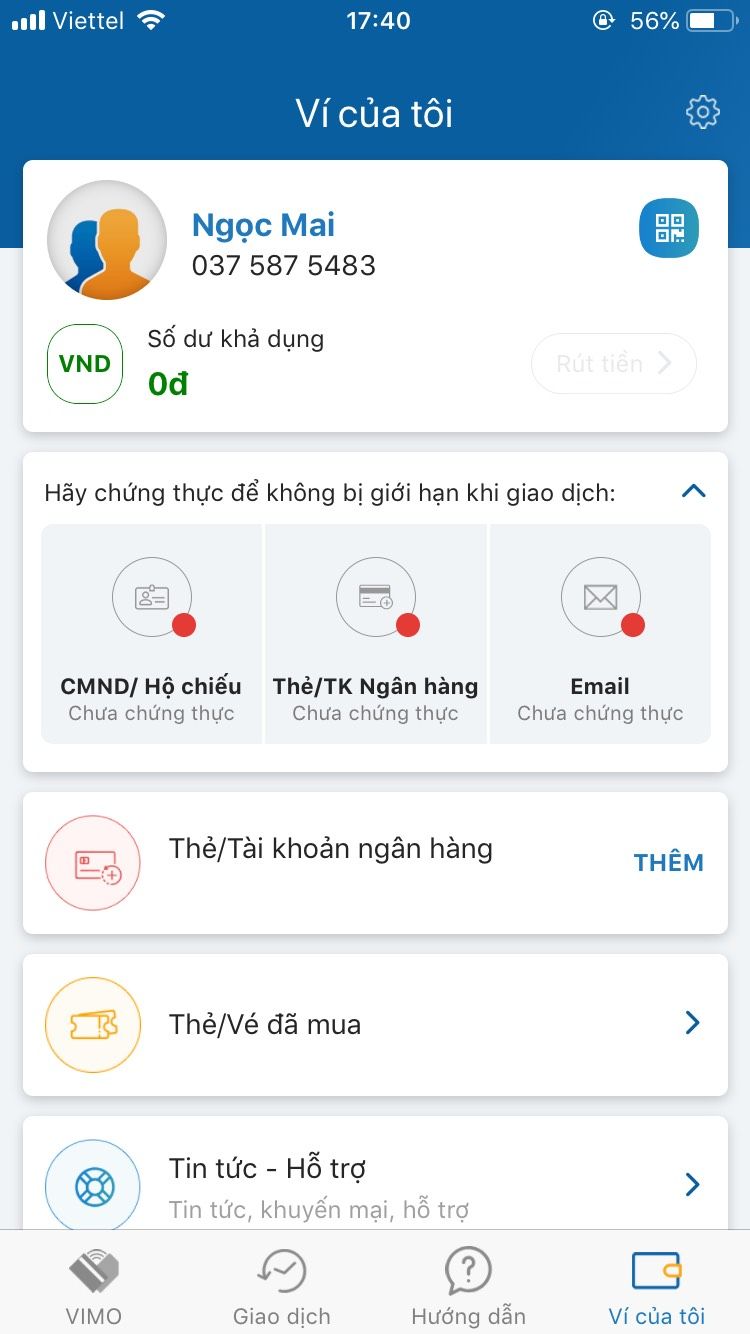Screen dimensions: 750x1334
Task: Tap the Rút tiền withdraw button
Action: [613, 363]
